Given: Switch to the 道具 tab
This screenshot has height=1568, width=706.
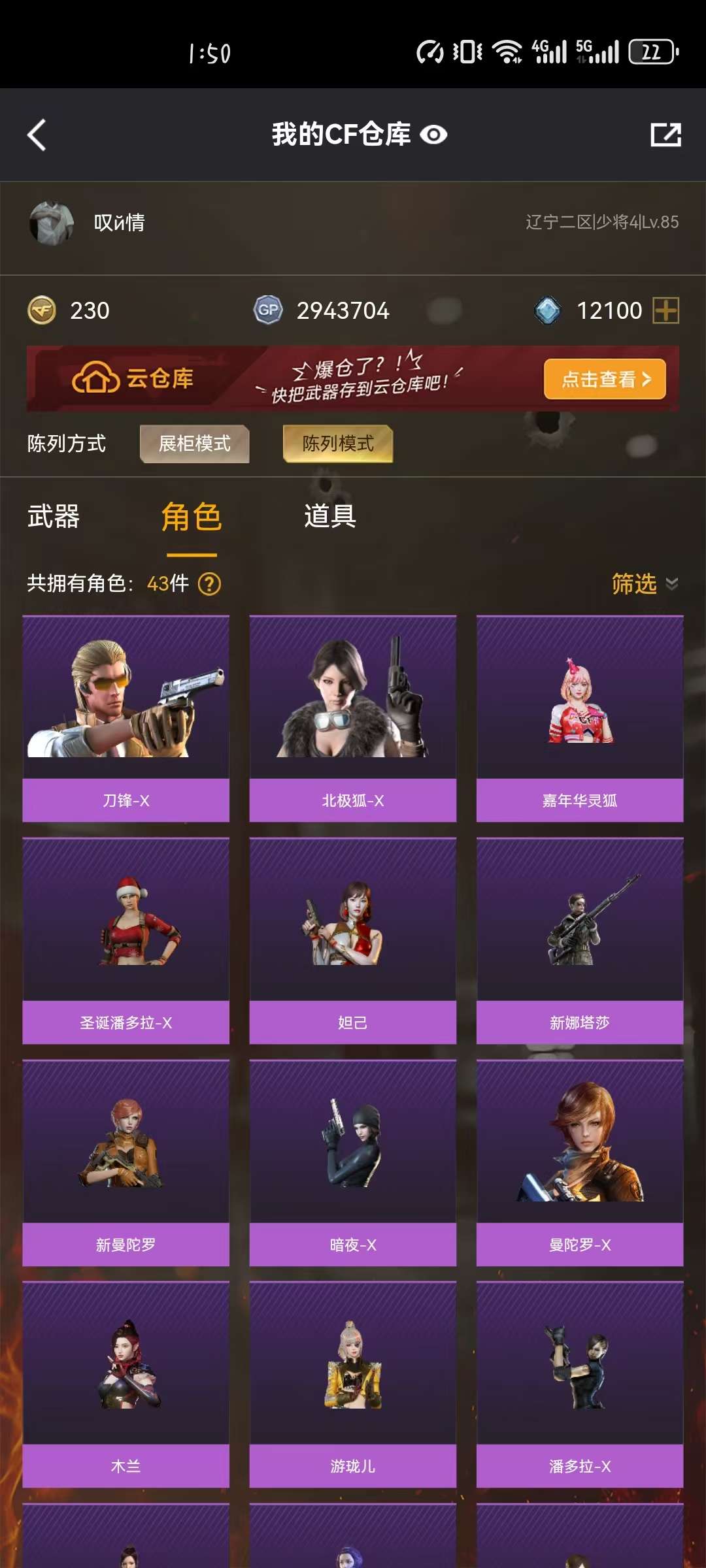Looking at the screenshot, I should [x=330, y=516].
